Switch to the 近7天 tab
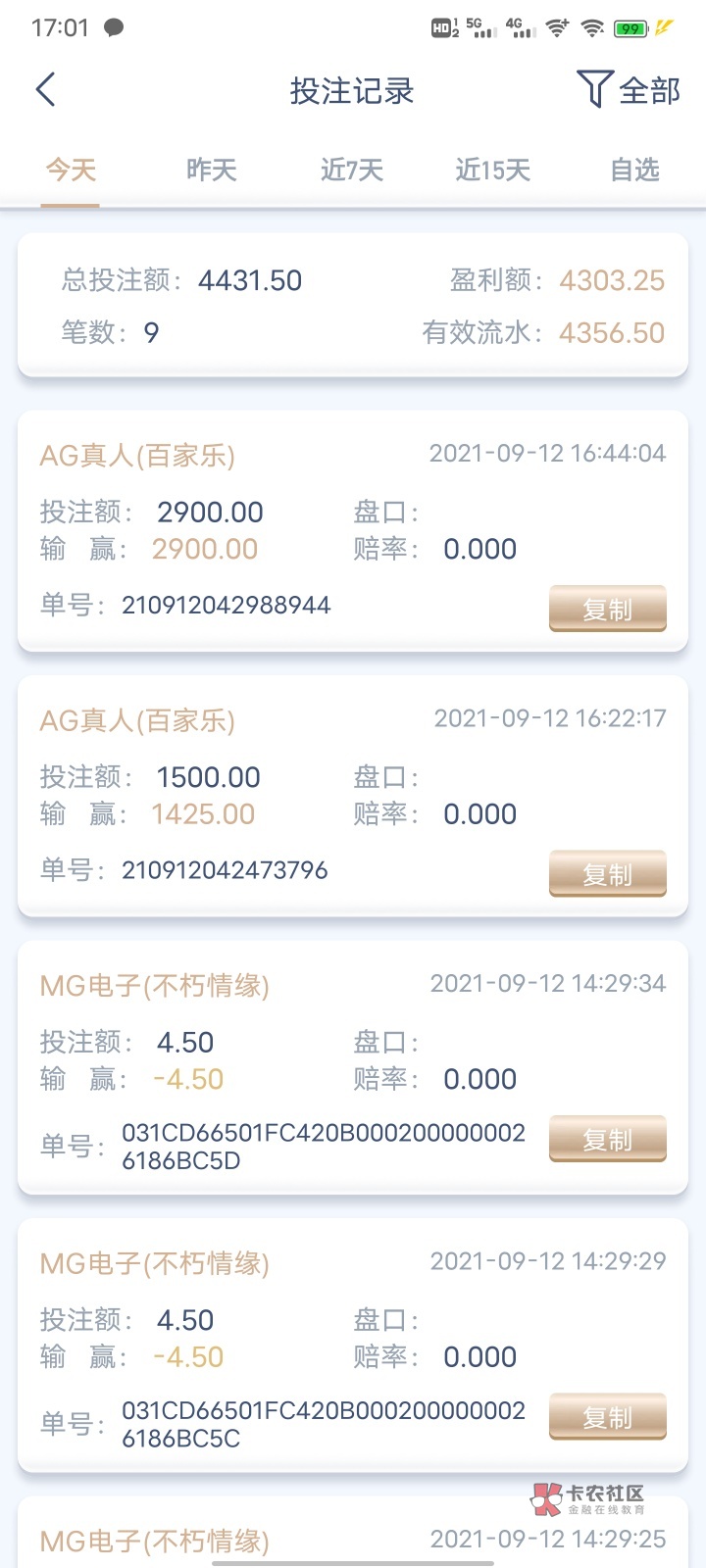Screen dimensions: 706x1568 click(x=352, y=171)
